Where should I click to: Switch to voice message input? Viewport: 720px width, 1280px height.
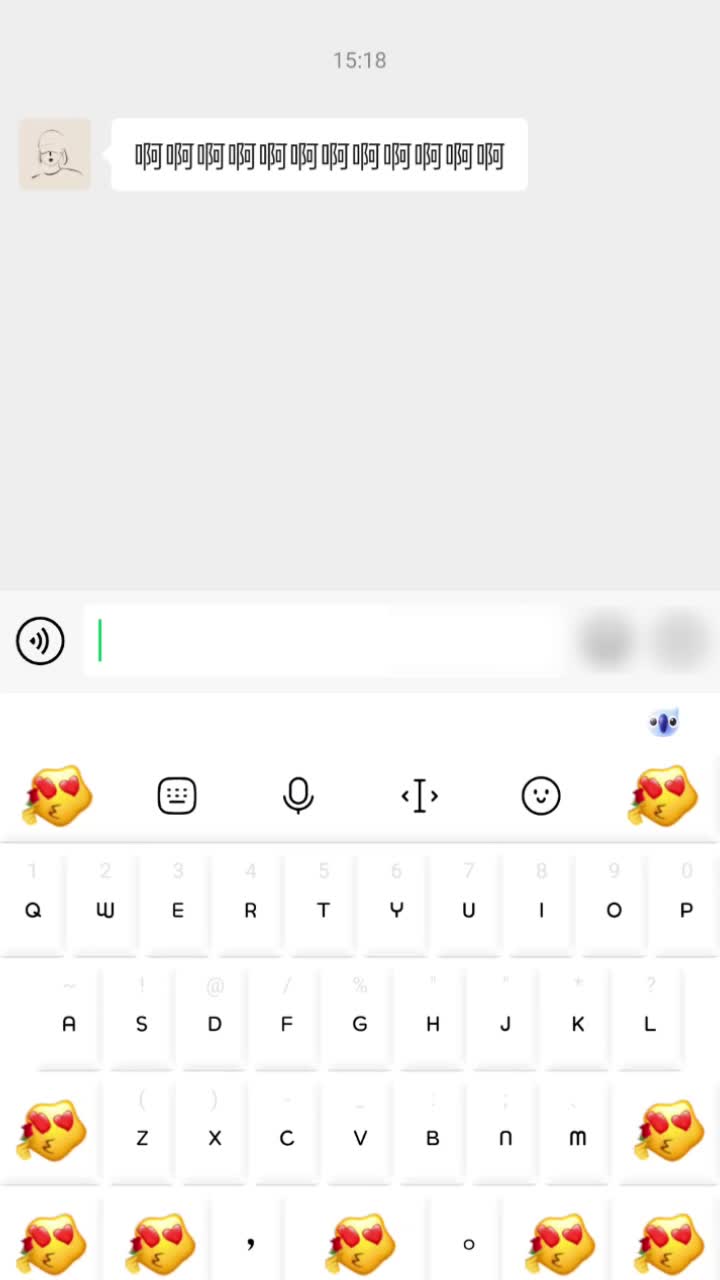coord(40,641)
